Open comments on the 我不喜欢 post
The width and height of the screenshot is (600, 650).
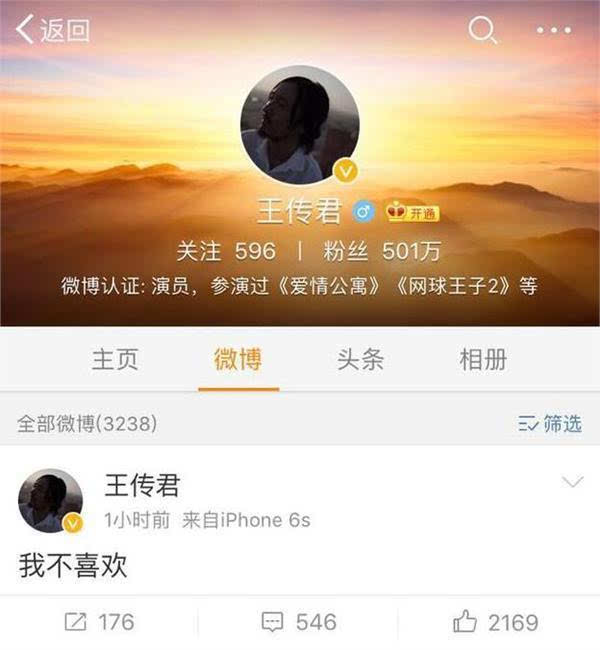(x=299, y=622)
